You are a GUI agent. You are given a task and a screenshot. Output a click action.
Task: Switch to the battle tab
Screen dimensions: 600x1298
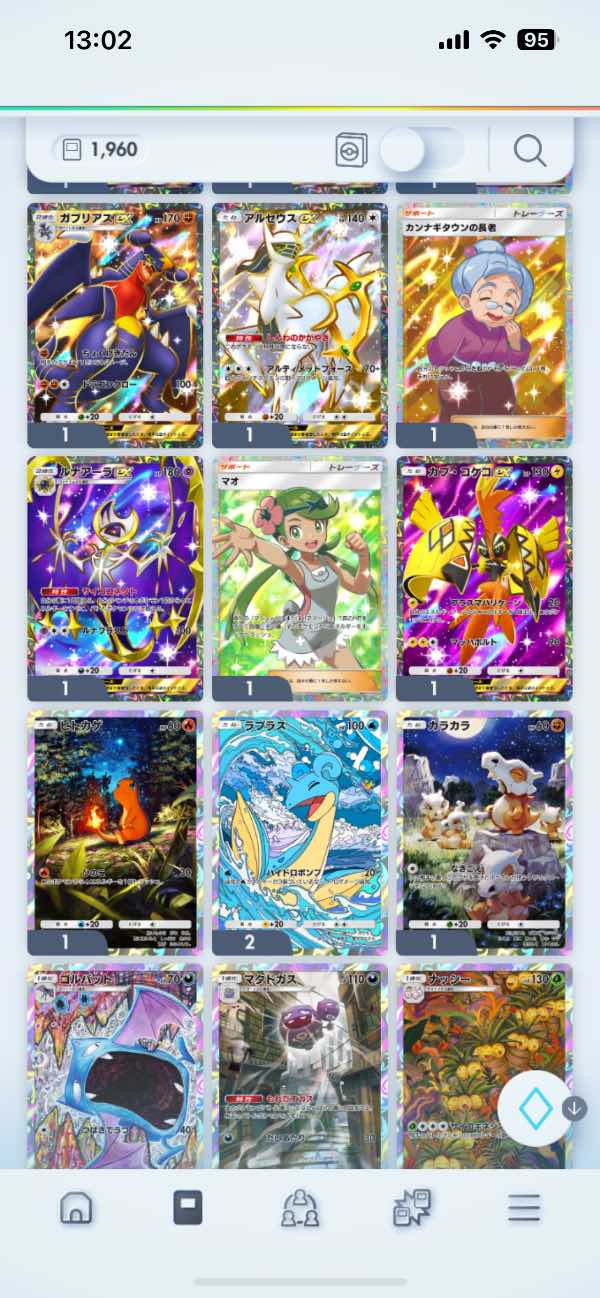(411, 1208)
